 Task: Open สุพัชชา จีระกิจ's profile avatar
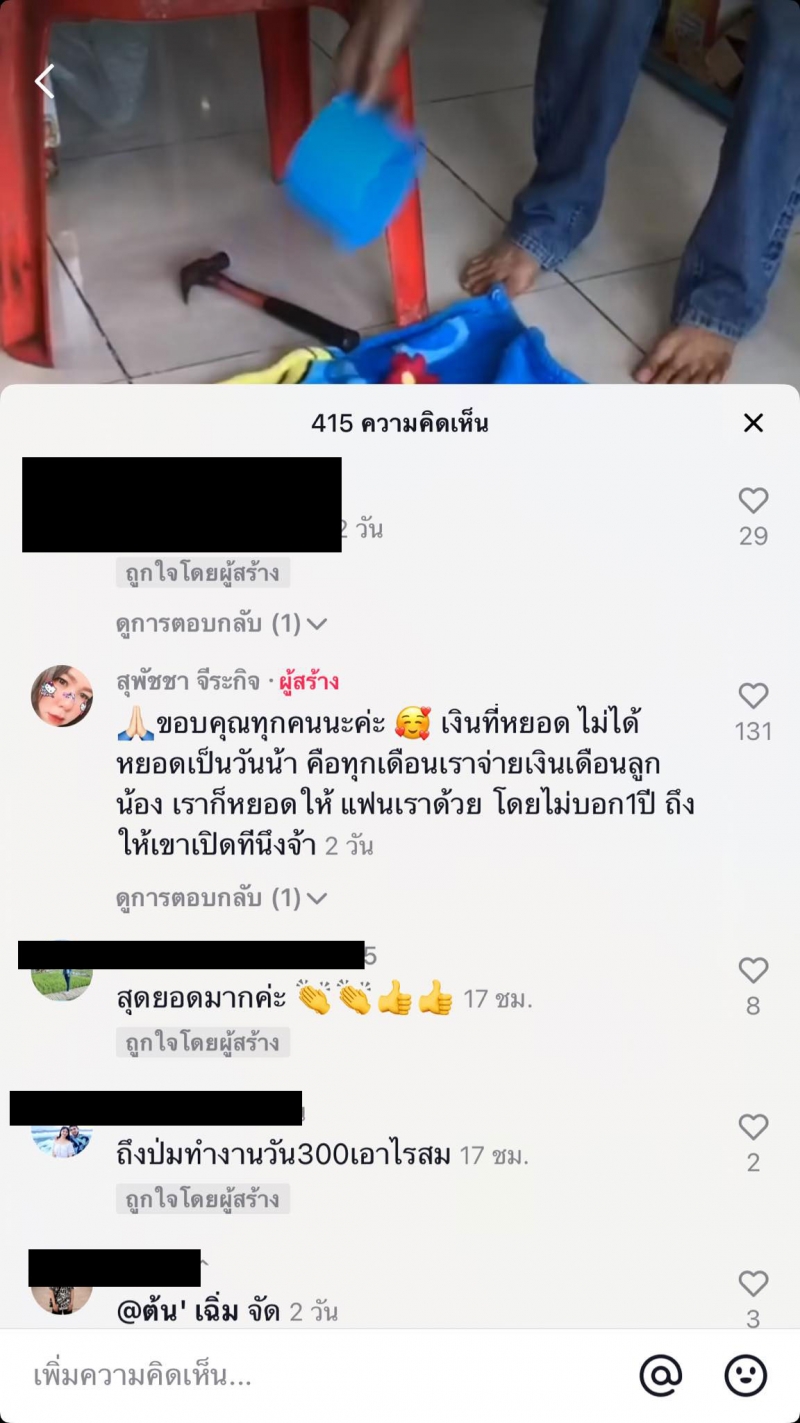(62, 695)
